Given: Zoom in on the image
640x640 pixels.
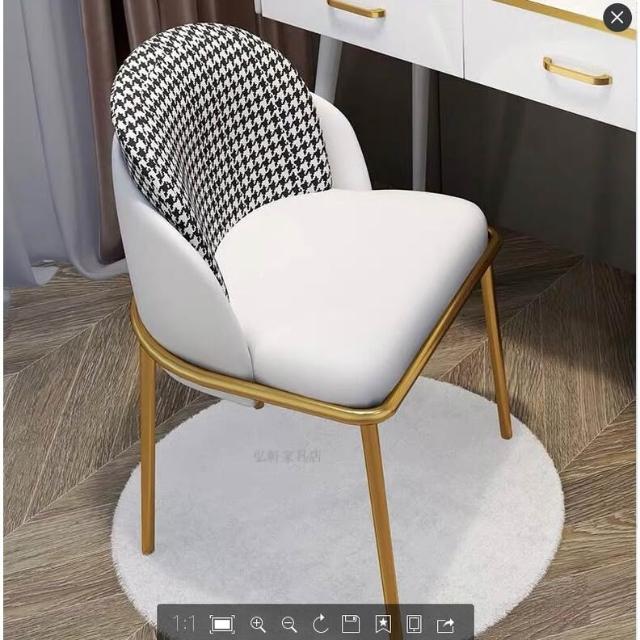Looking at the screenshot, I should click(x=258, y=624).
